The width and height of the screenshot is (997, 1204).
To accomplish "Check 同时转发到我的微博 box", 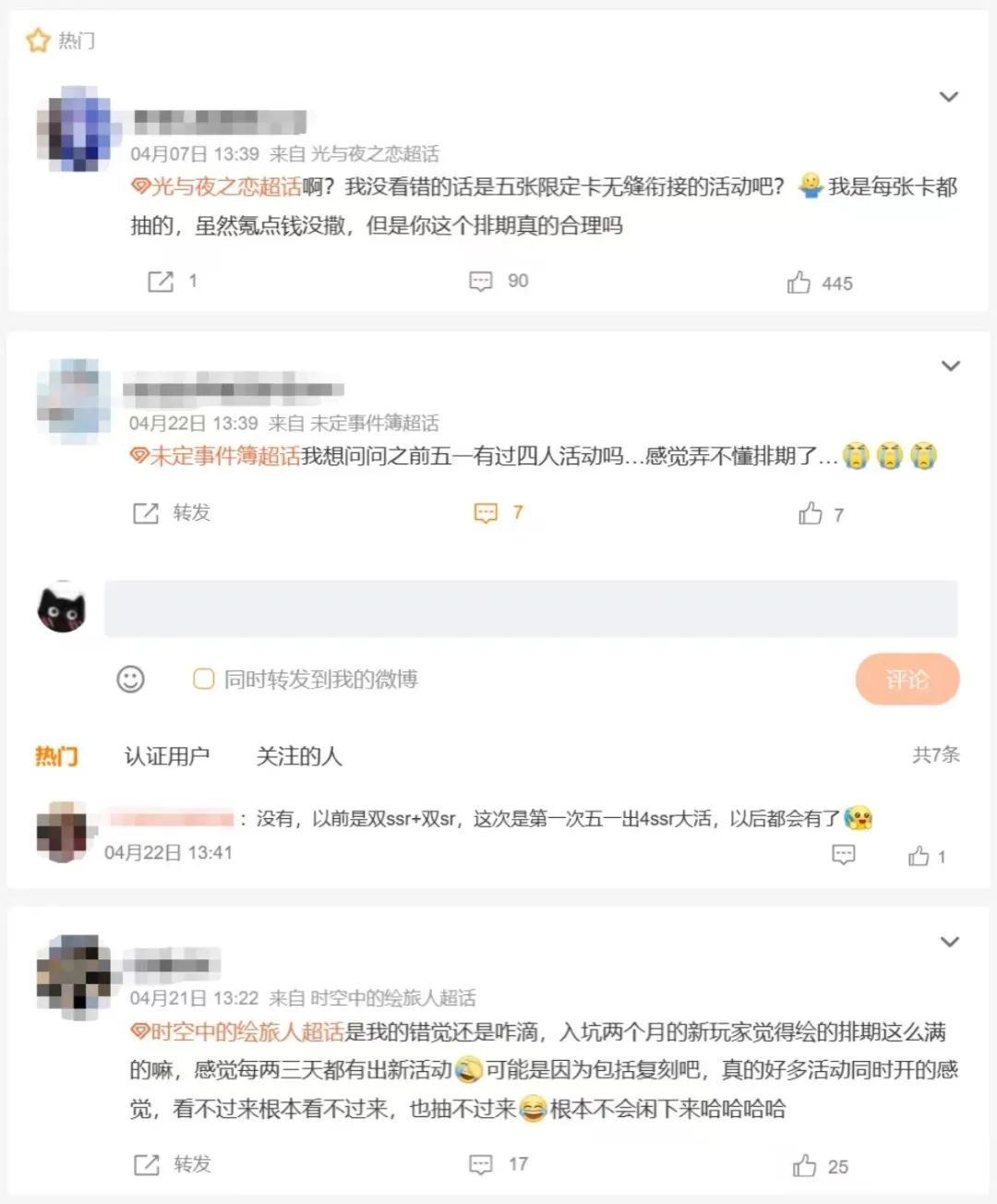I will click(x=204, y=680).
